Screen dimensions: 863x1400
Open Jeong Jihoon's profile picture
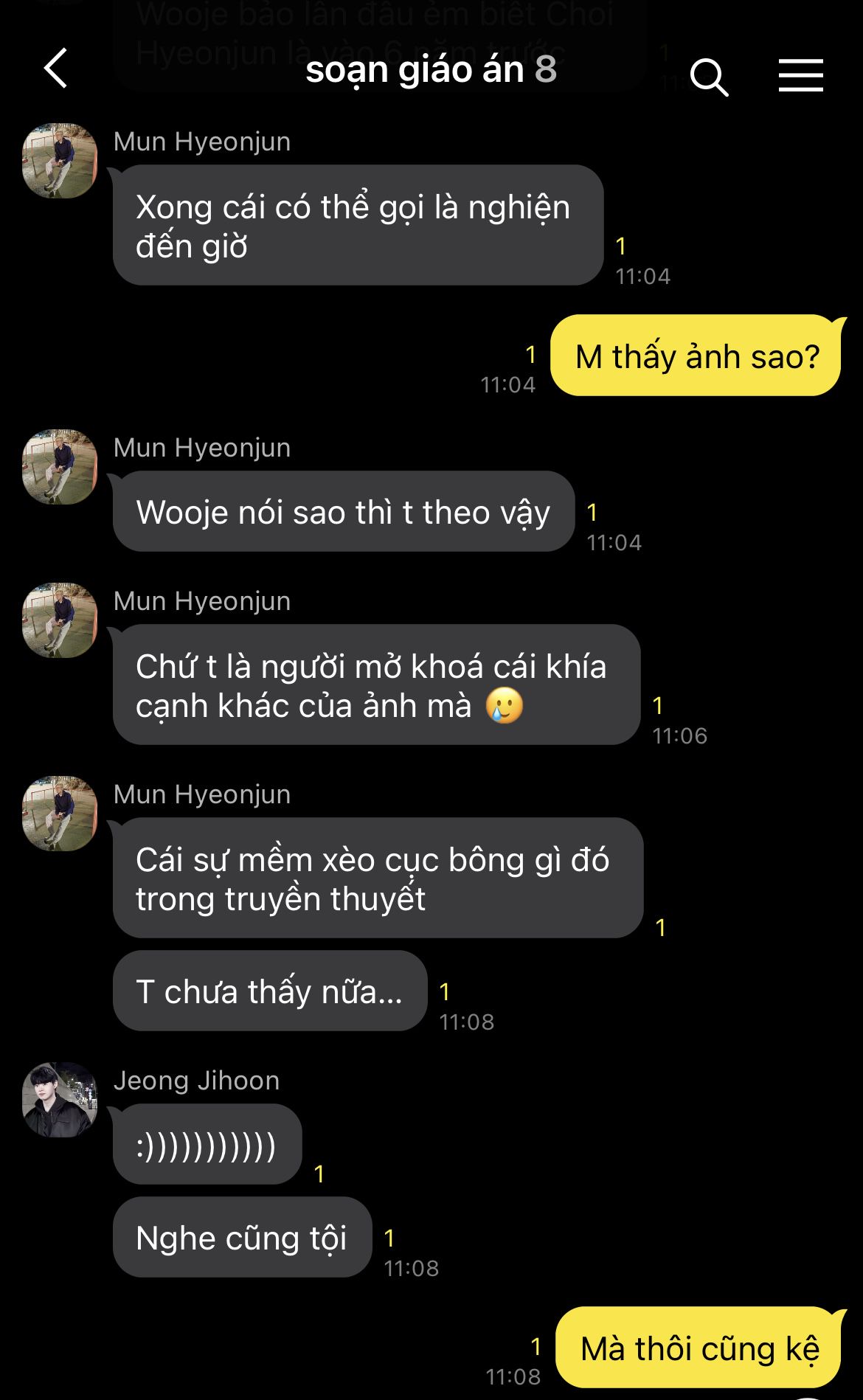pyautogui.click(x=60, y=1099)
